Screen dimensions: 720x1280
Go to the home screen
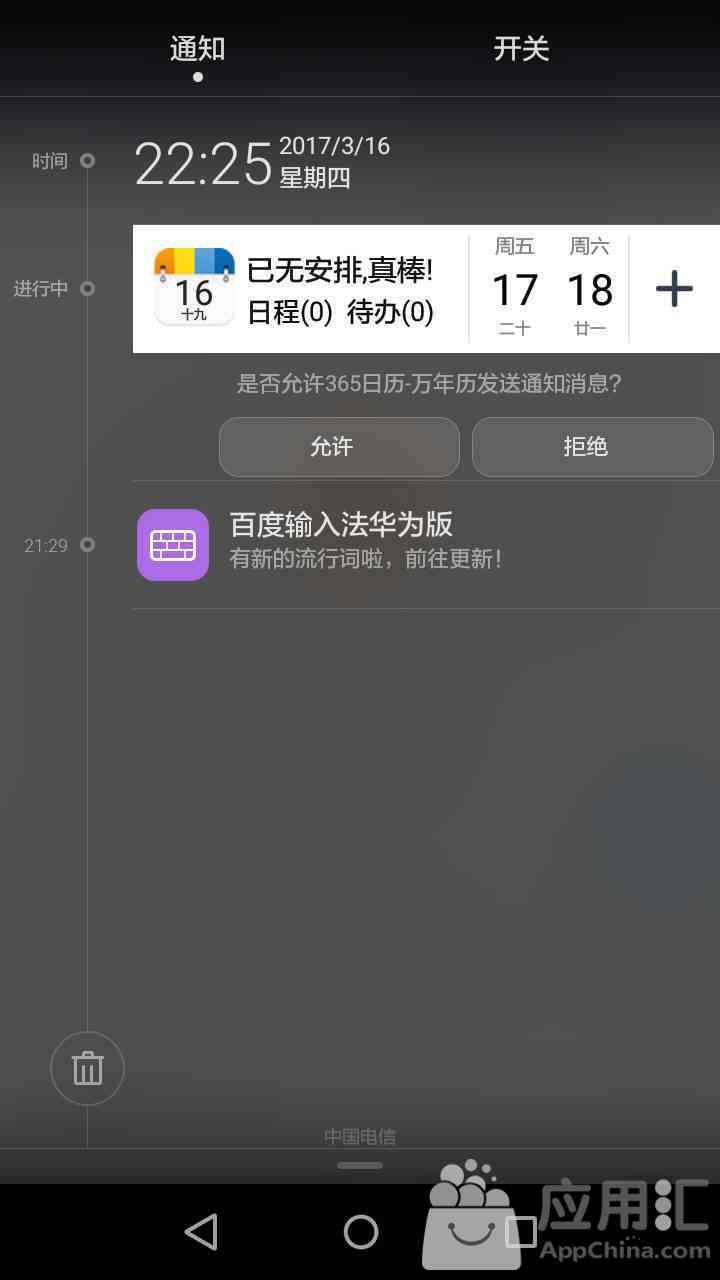click(x=360, y=1231)
